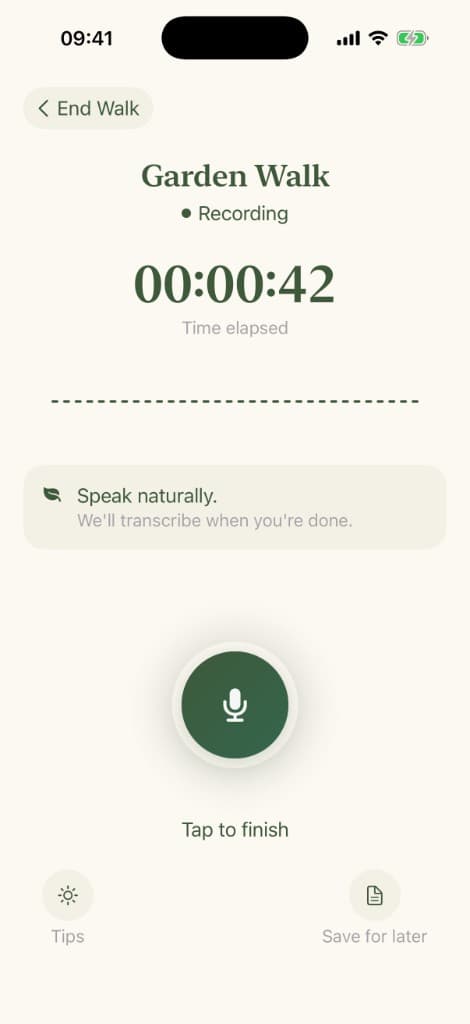470x1024 pixels.
Task: Tap the microphone button to finish recording
Action: coord(235,705)
